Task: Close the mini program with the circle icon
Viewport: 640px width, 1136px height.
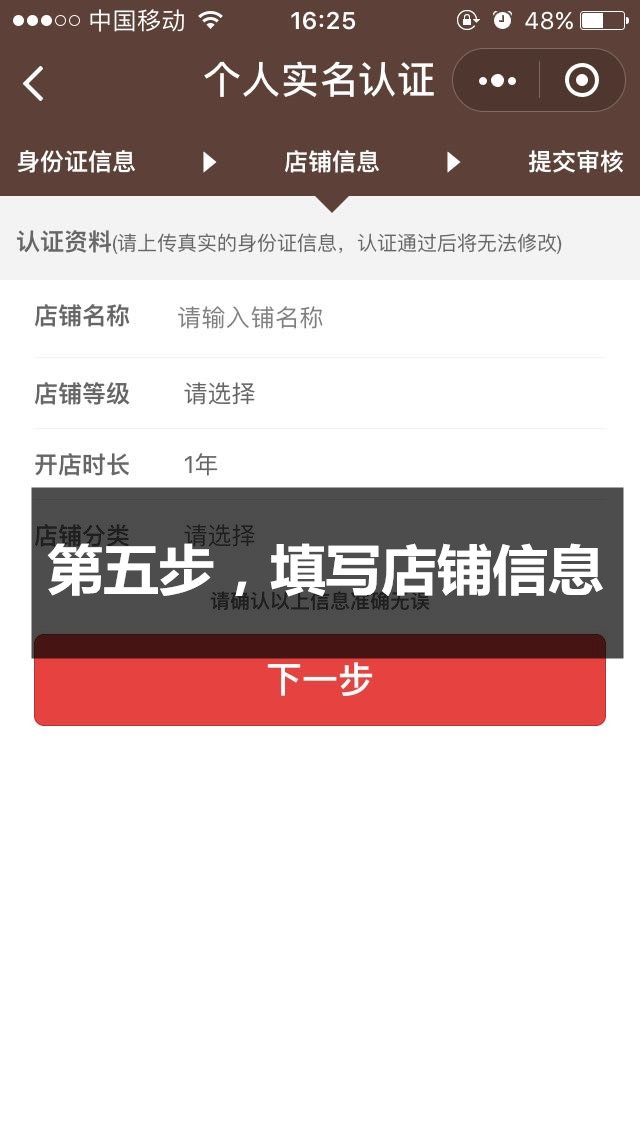Action: (x=582, y=81)
